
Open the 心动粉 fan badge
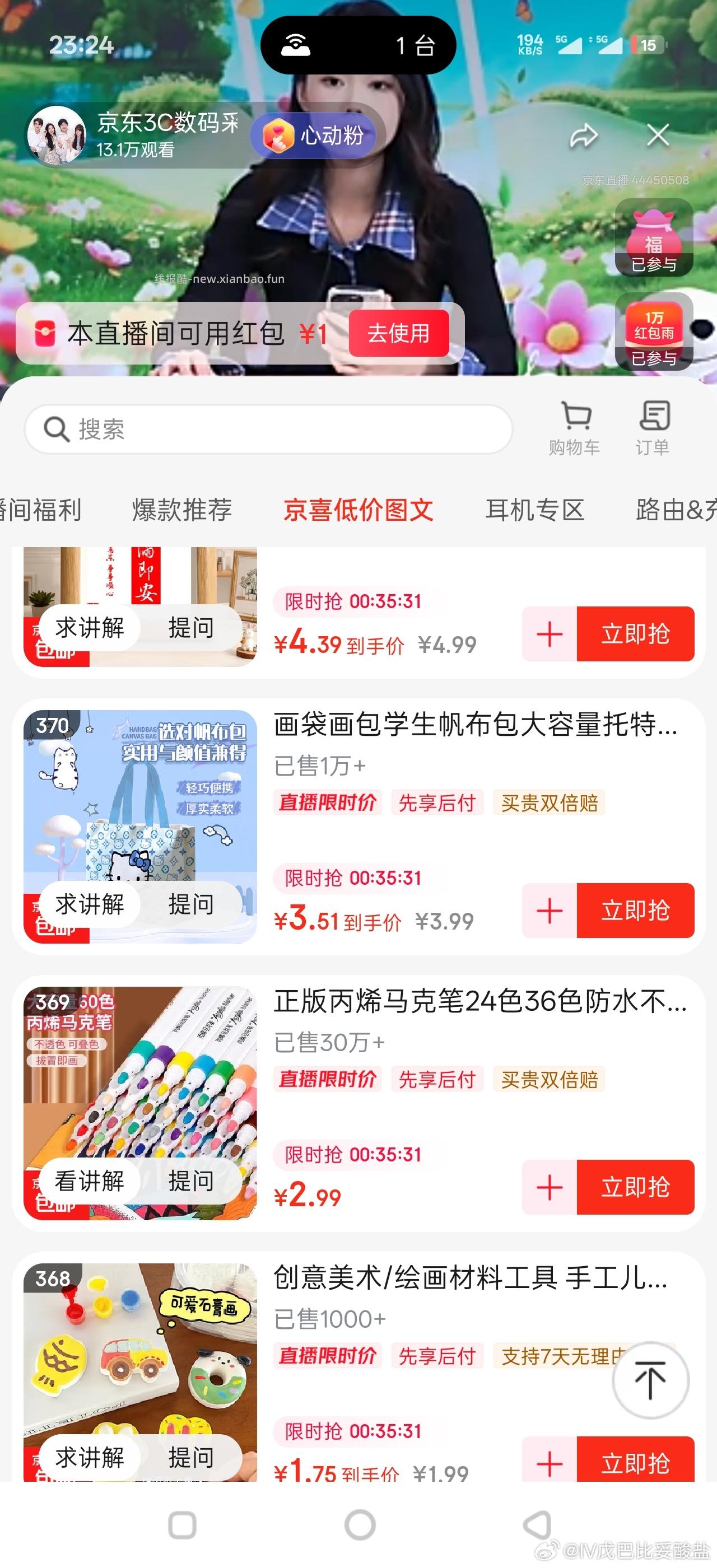312,136
